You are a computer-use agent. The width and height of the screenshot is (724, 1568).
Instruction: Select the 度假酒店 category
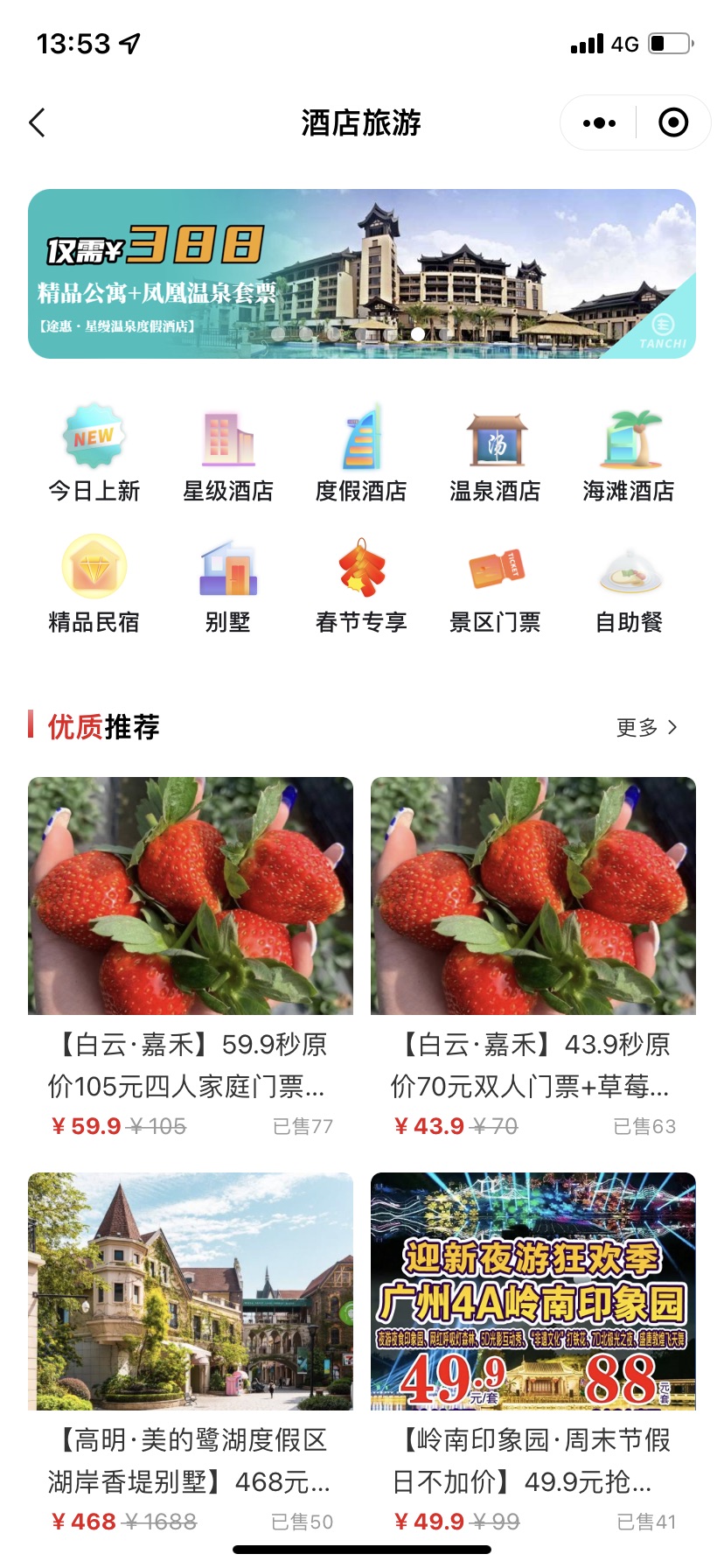(x=361, y=454)
